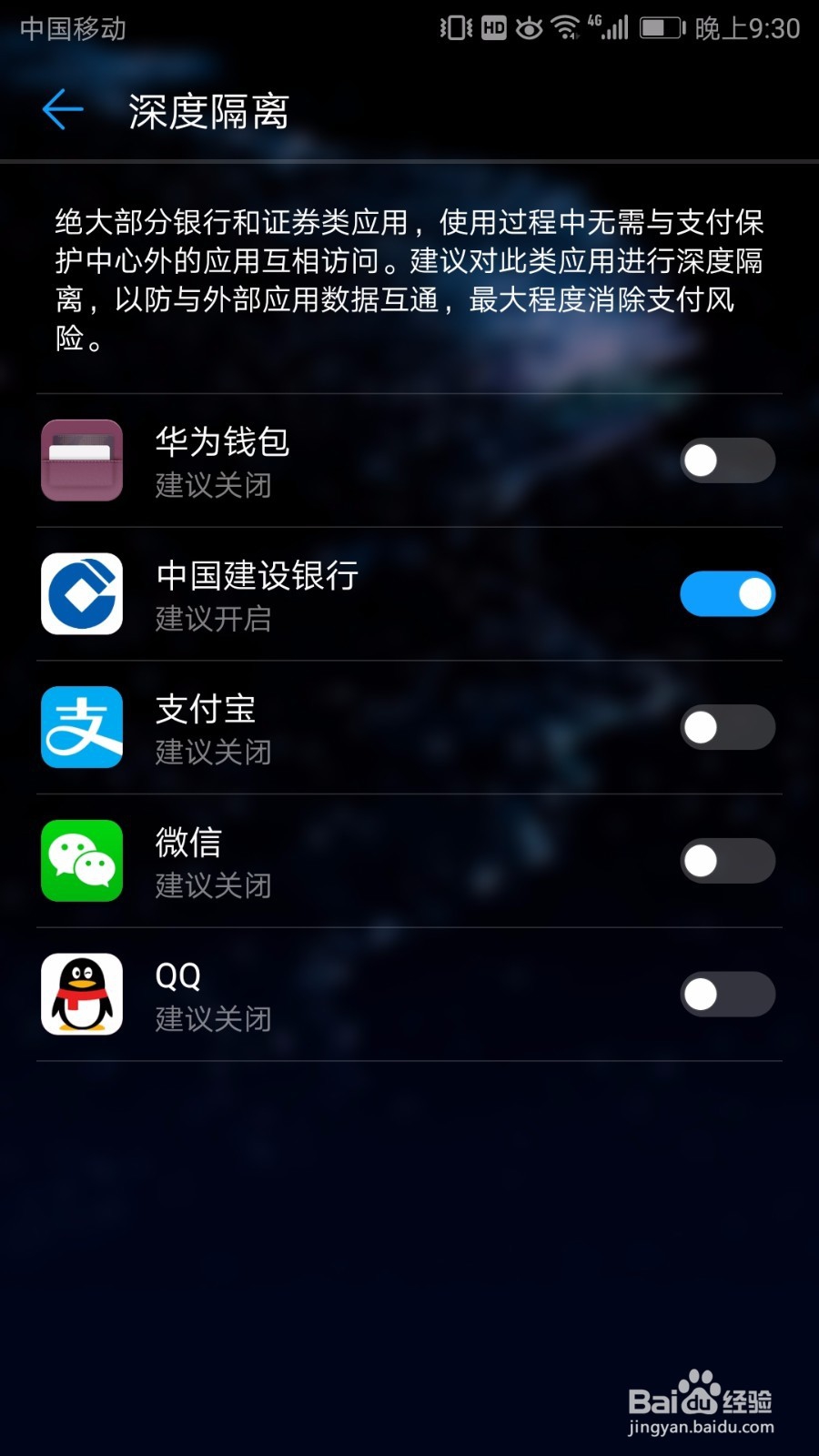Enable deep isolation for 华为钱包
This screenshot has height=1456, width=819.
tap(727, 460)
